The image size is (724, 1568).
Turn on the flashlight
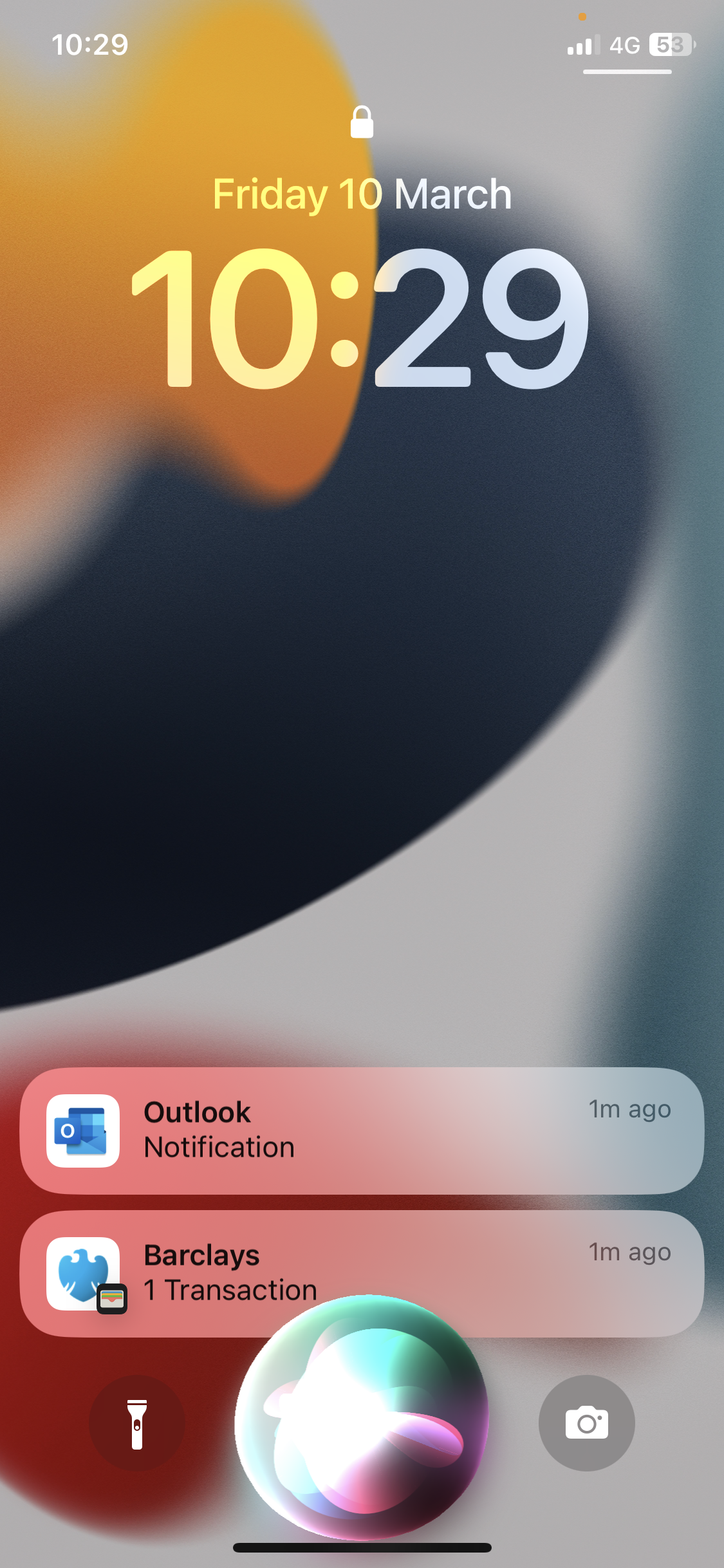pos(137,1423)
